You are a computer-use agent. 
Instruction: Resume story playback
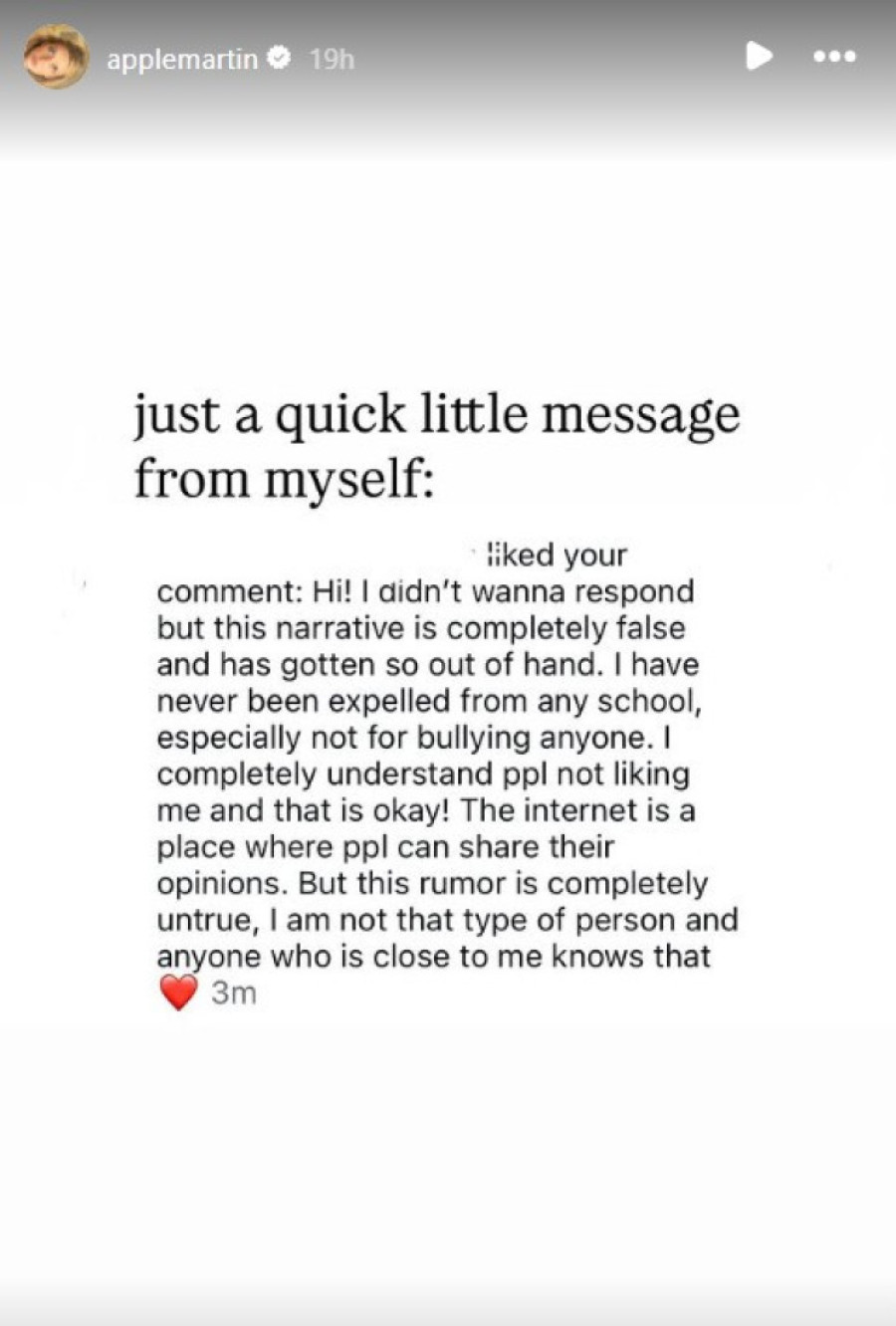tap(759, 57)
